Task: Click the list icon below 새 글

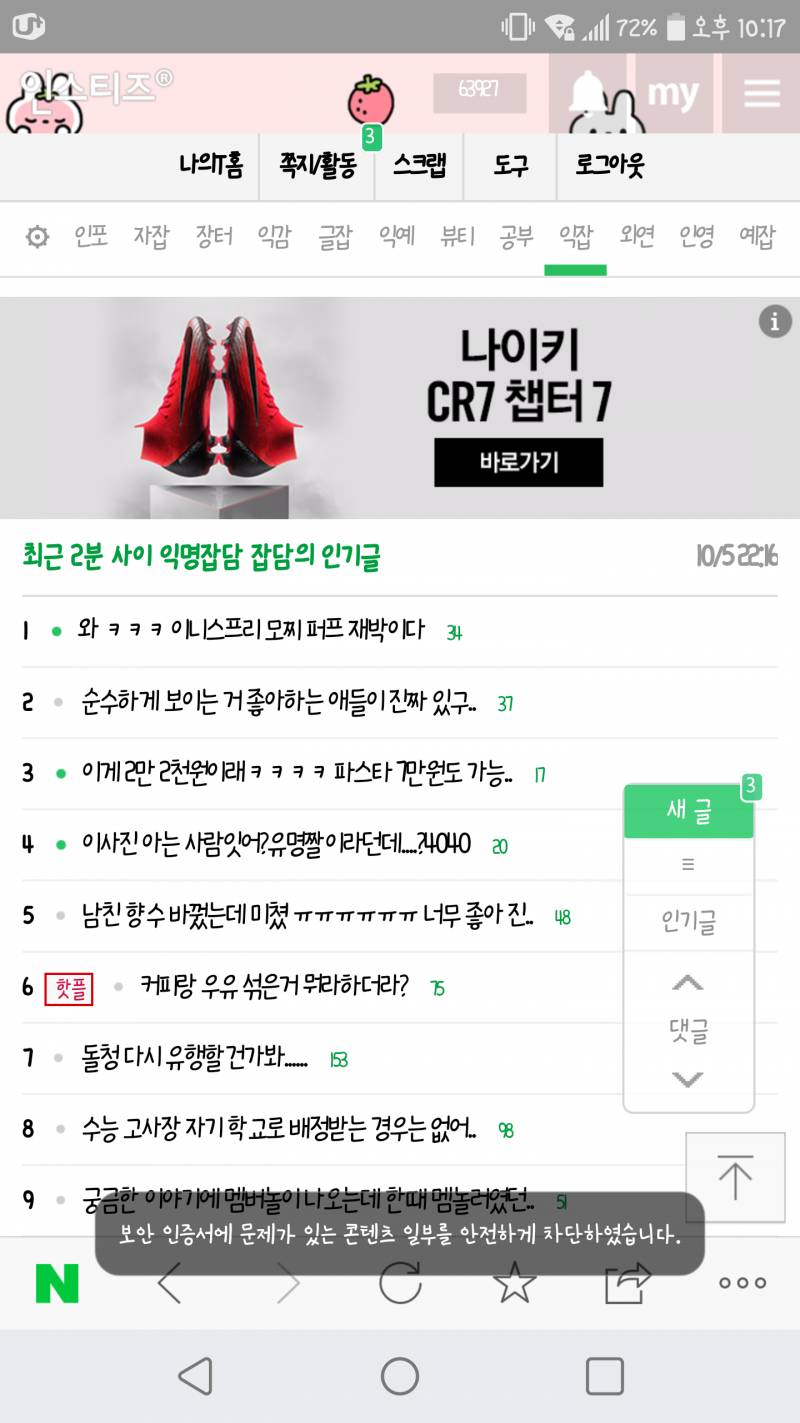Action: pos(688,866)
